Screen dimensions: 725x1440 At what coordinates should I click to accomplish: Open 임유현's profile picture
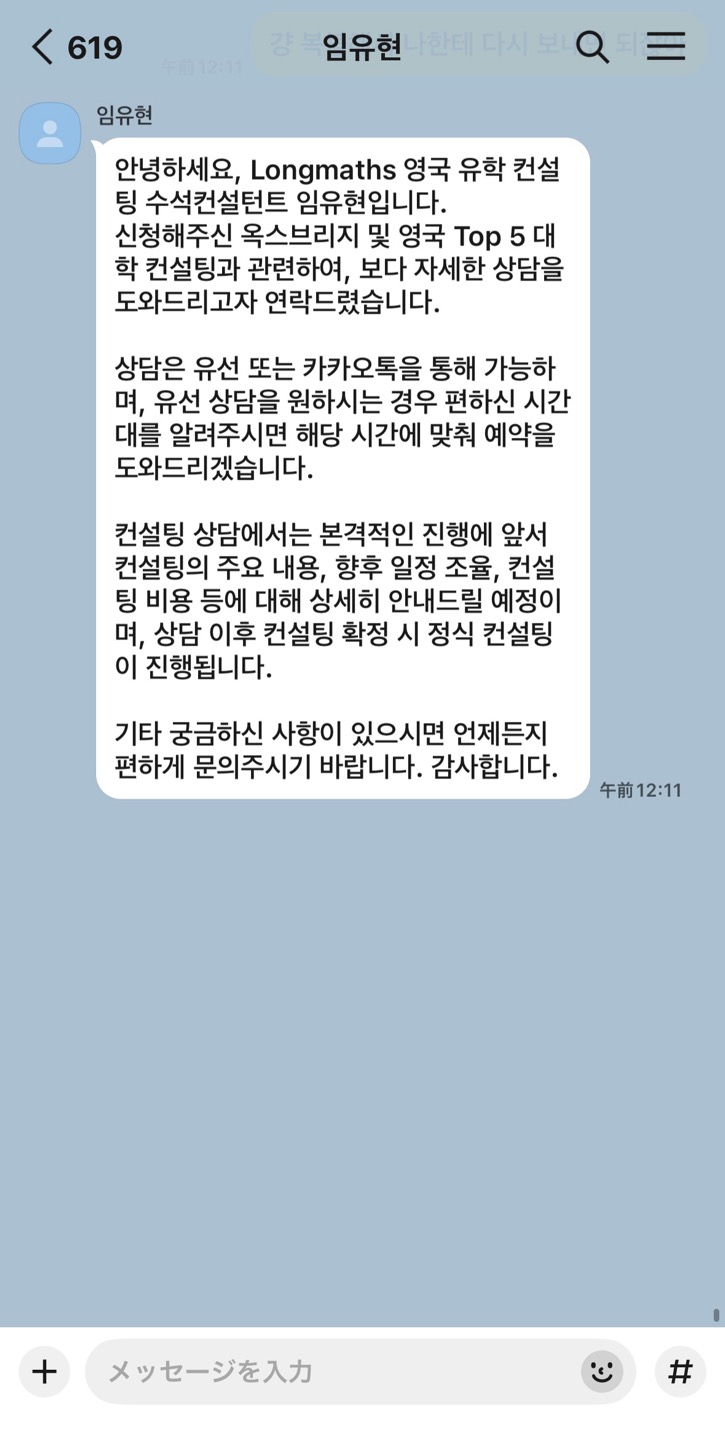pyautogui.click(x=50, y=133)
